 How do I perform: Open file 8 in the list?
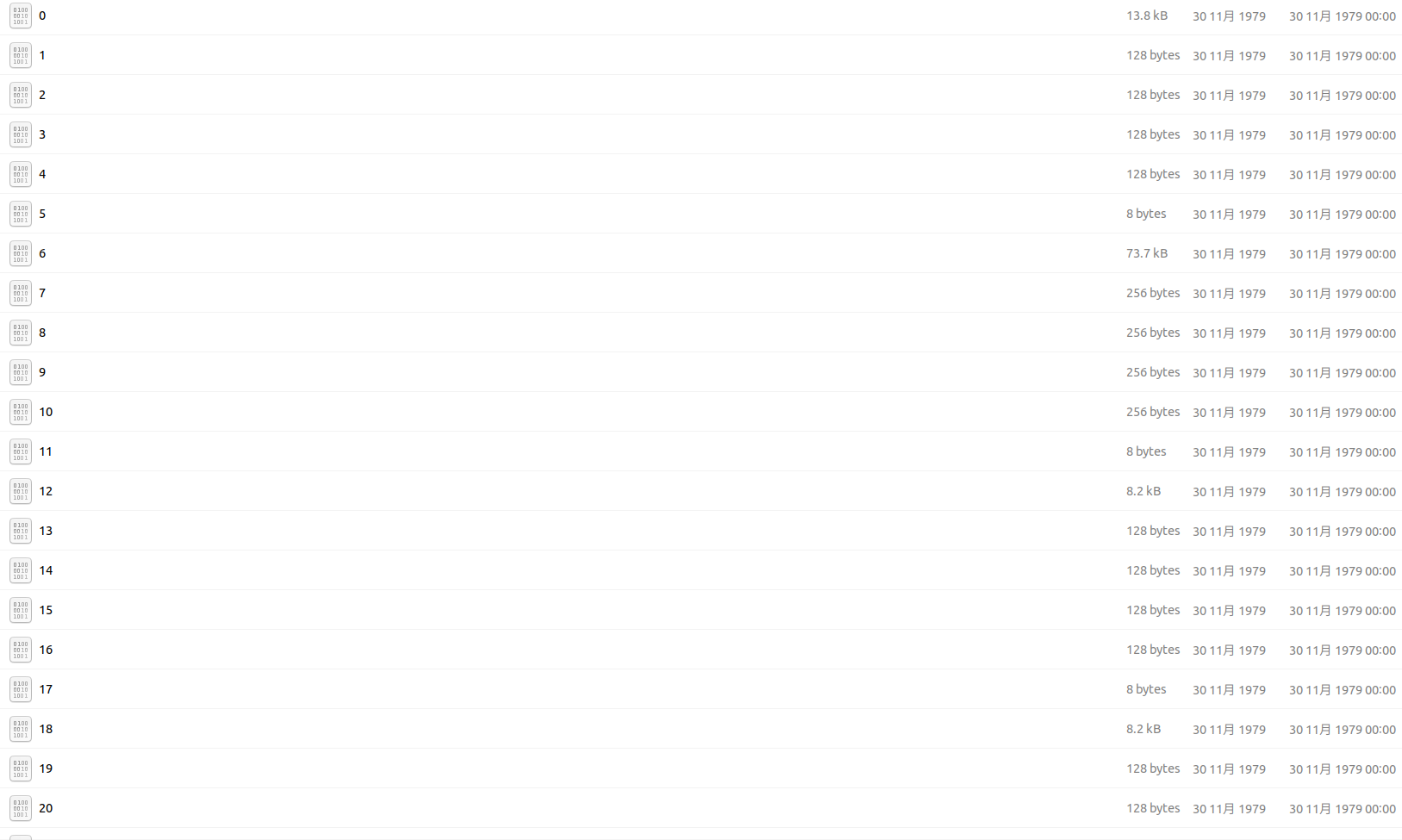tap(42, 333)
